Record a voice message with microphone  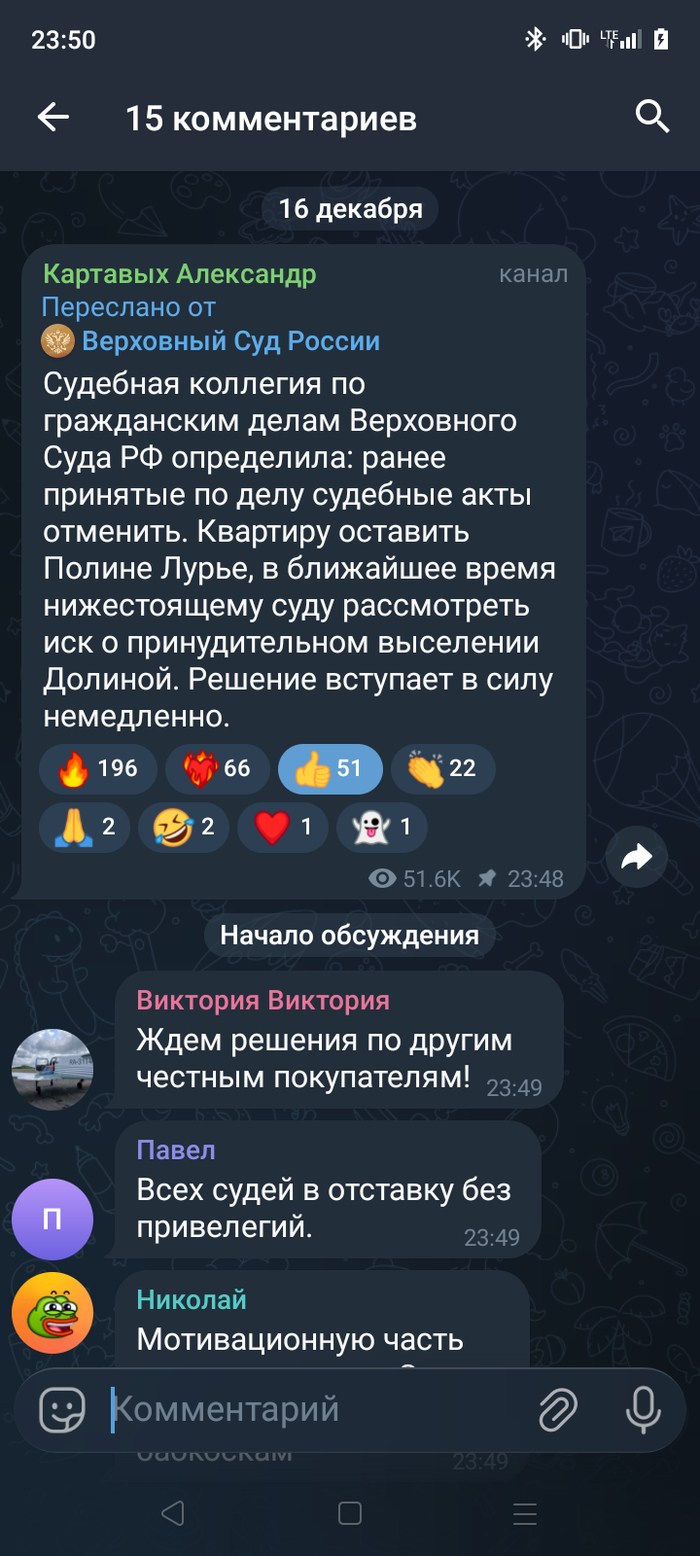(x=642, y=1410)
